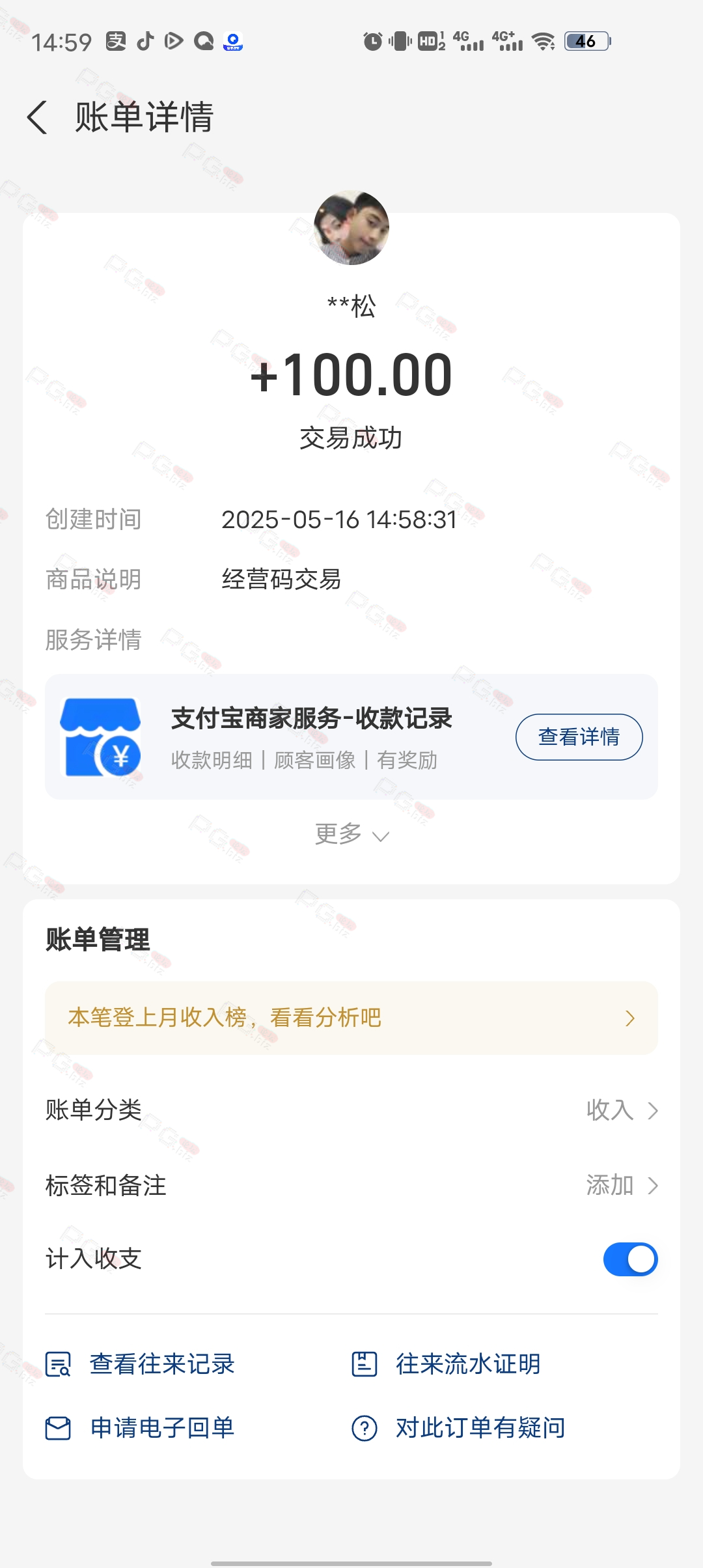Image resolution: width=703 pixels, height=1568 pixels.
Task: Expand 更多 transaction details
Action: (351, 834)
